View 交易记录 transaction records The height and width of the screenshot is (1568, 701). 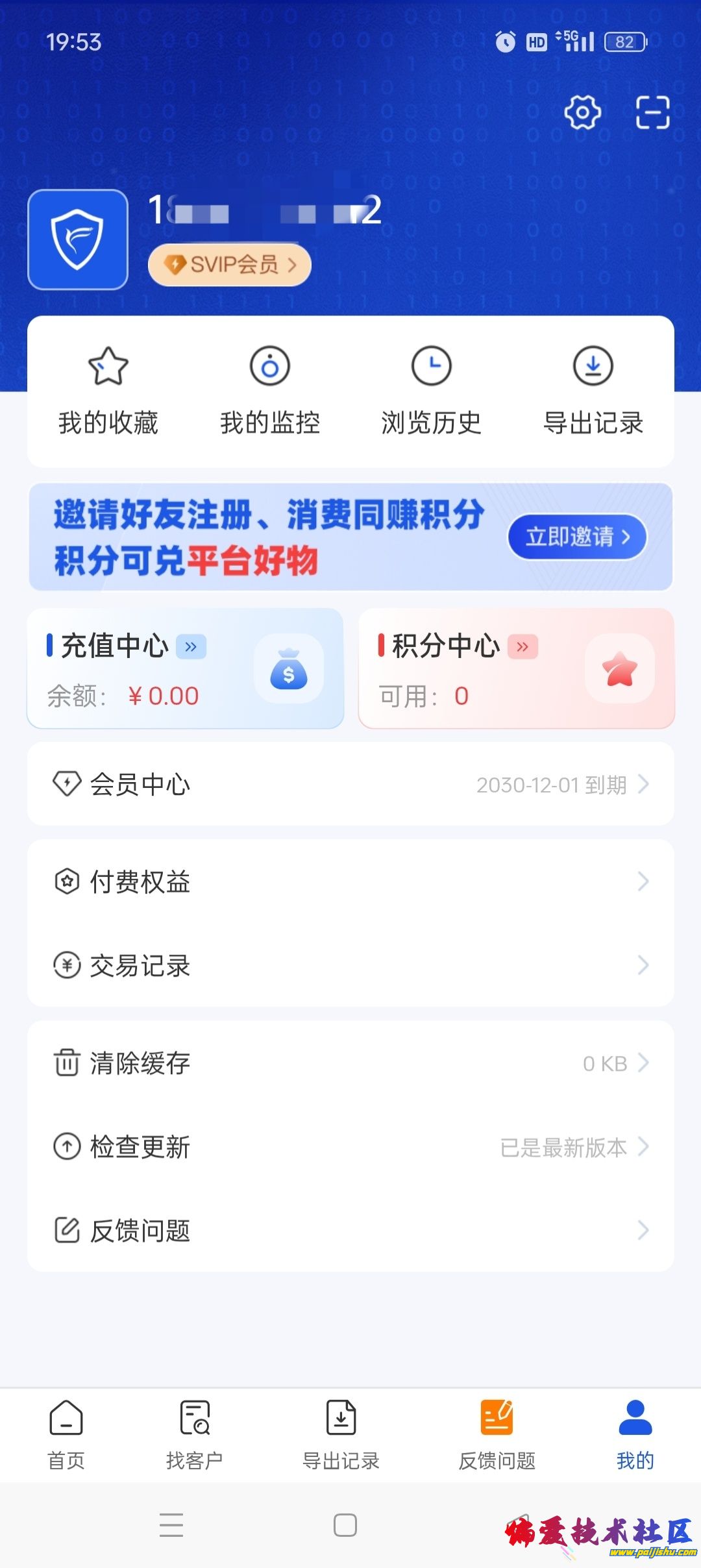(x=350, y=966)
